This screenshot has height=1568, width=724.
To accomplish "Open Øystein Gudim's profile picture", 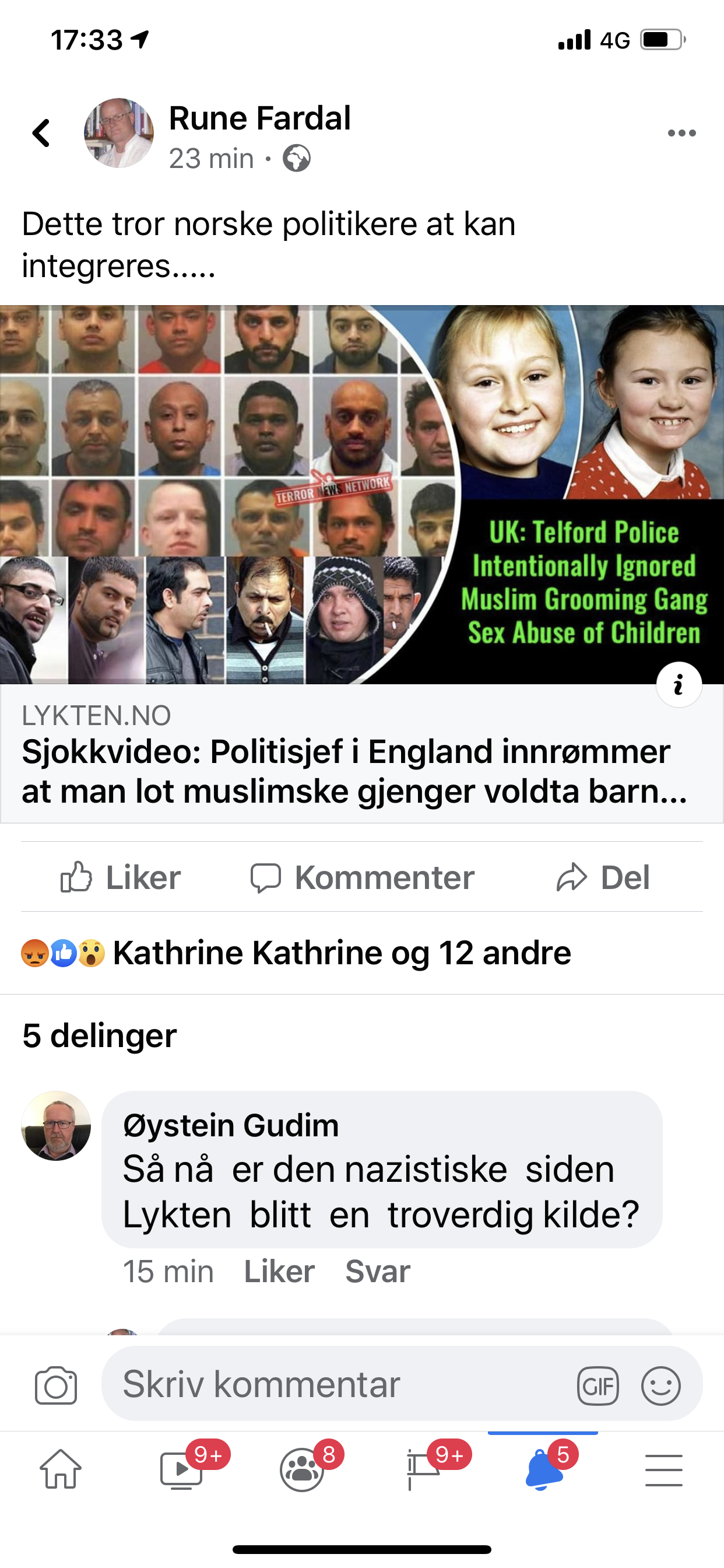I will pos(56,1125).
